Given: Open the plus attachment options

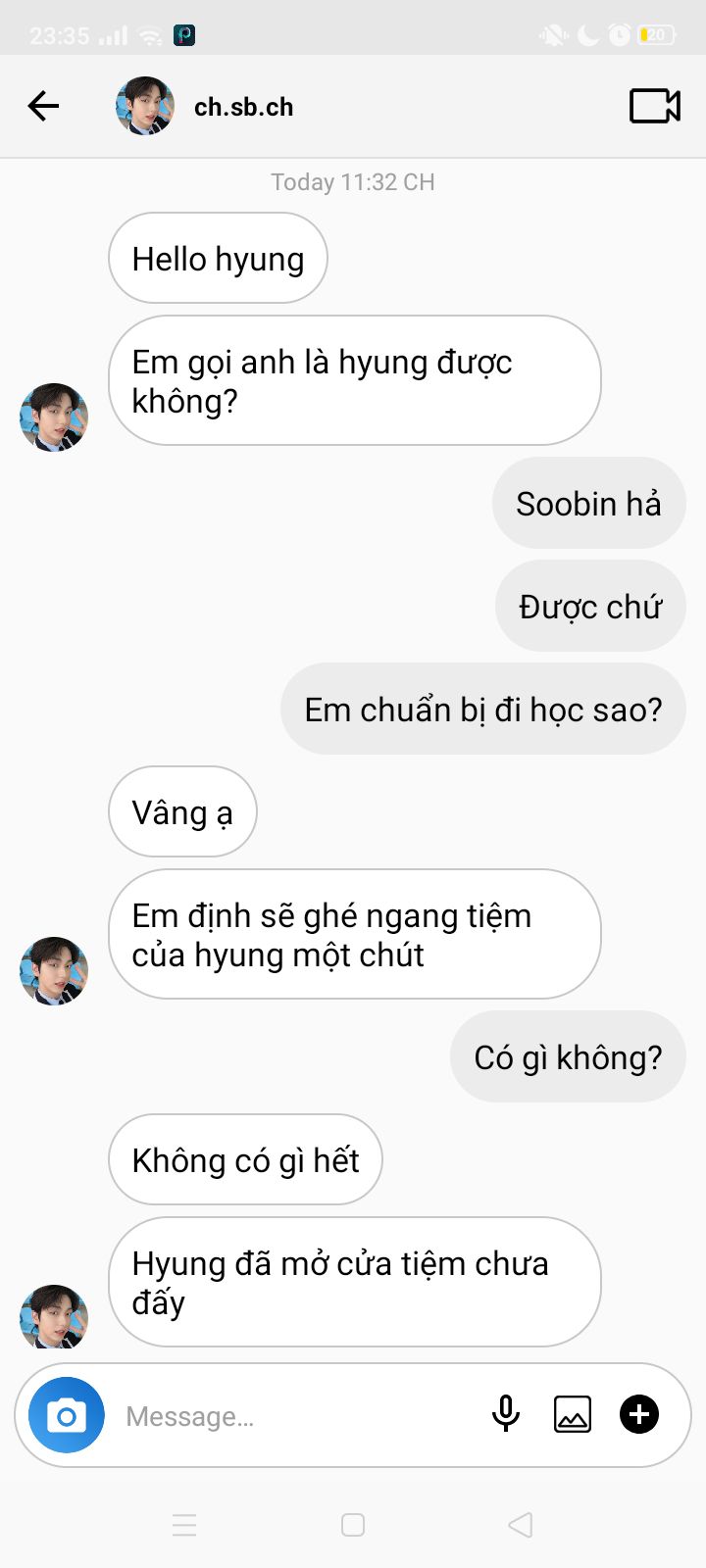Looking at the screenshot, I should (639, 1414).
